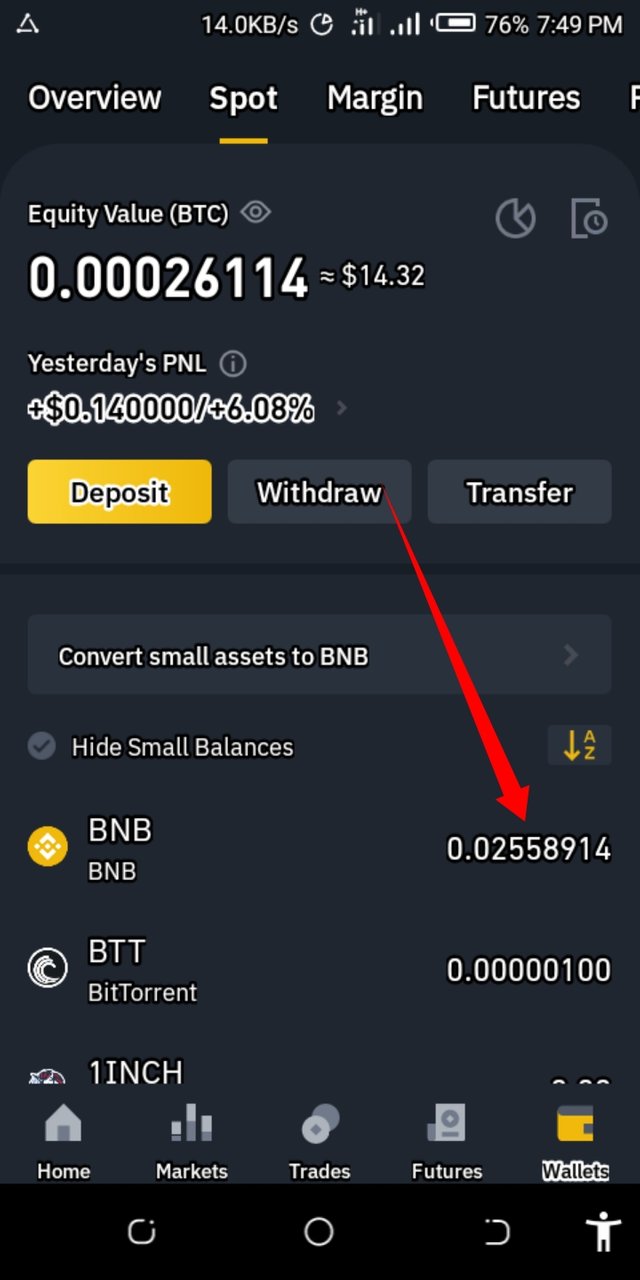Tap the Withdraw button
Screen dimensions: 640x1280
pyautogui.click(x=319, y=492)
